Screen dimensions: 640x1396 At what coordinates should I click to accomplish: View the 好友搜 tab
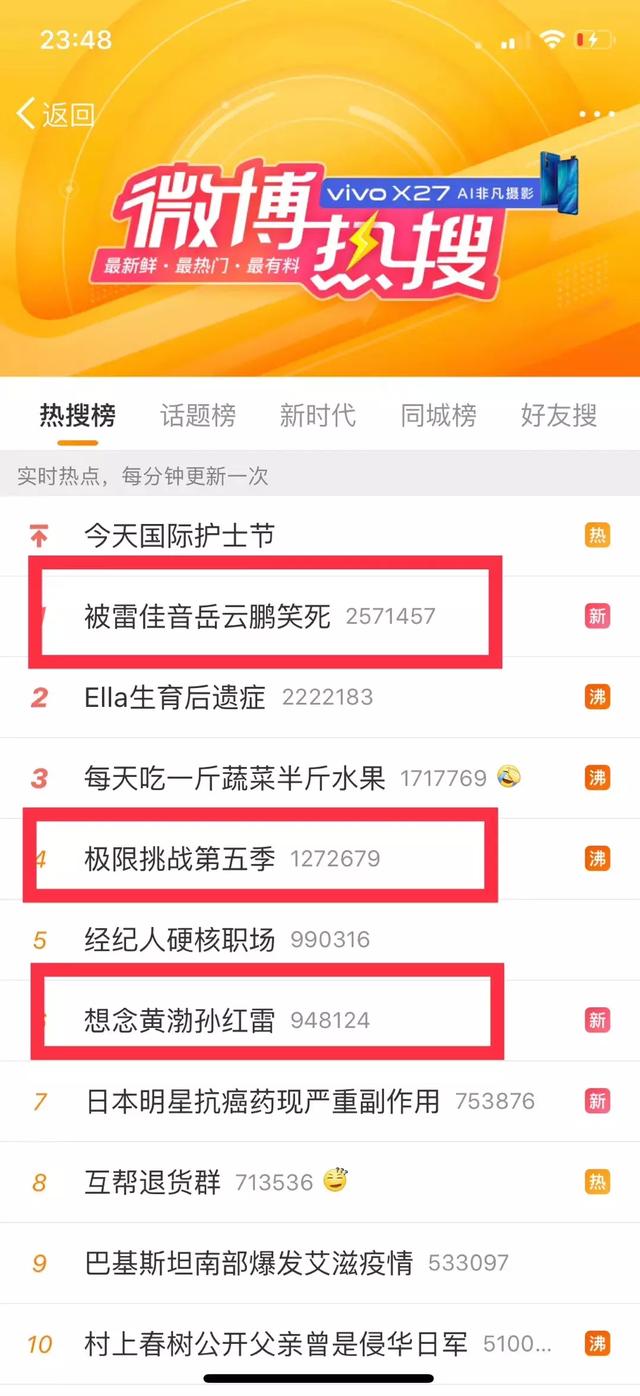click(558, 415)
